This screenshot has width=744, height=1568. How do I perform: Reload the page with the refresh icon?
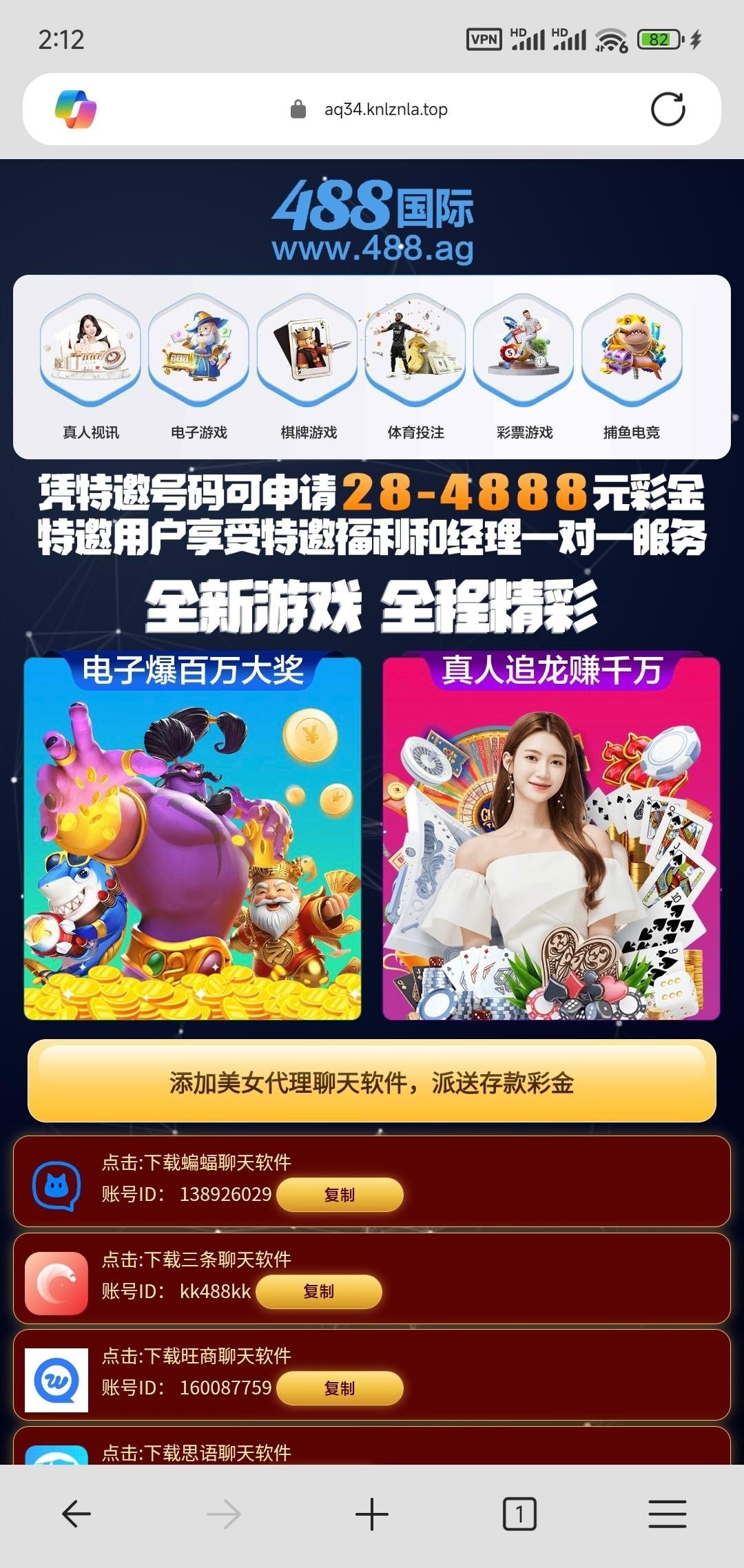coord(668,109)
